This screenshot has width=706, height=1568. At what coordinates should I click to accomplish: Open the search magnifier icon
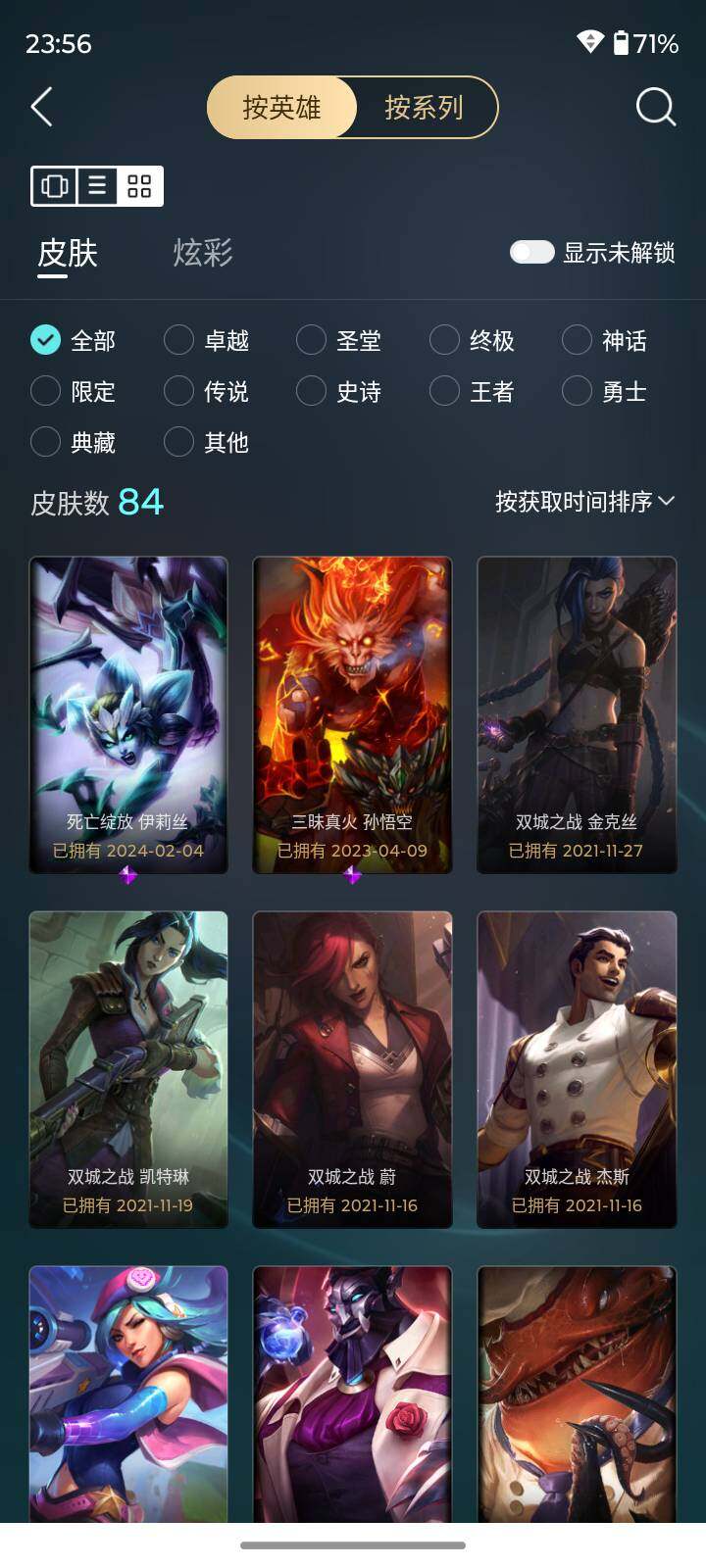click(655, 107)
